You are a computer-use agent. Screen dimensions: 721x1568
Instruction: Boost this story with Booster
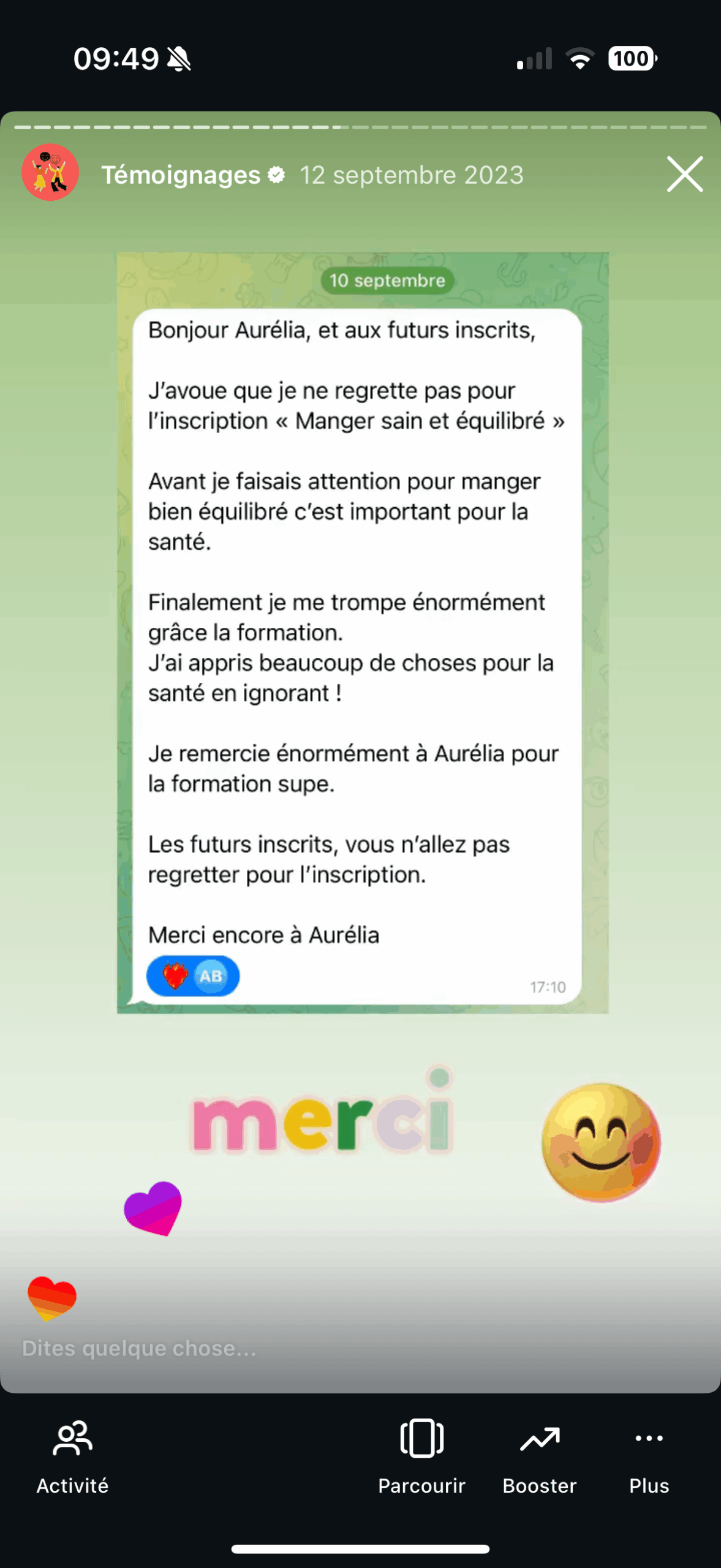pyautogui.click(x=539, y=1457)
